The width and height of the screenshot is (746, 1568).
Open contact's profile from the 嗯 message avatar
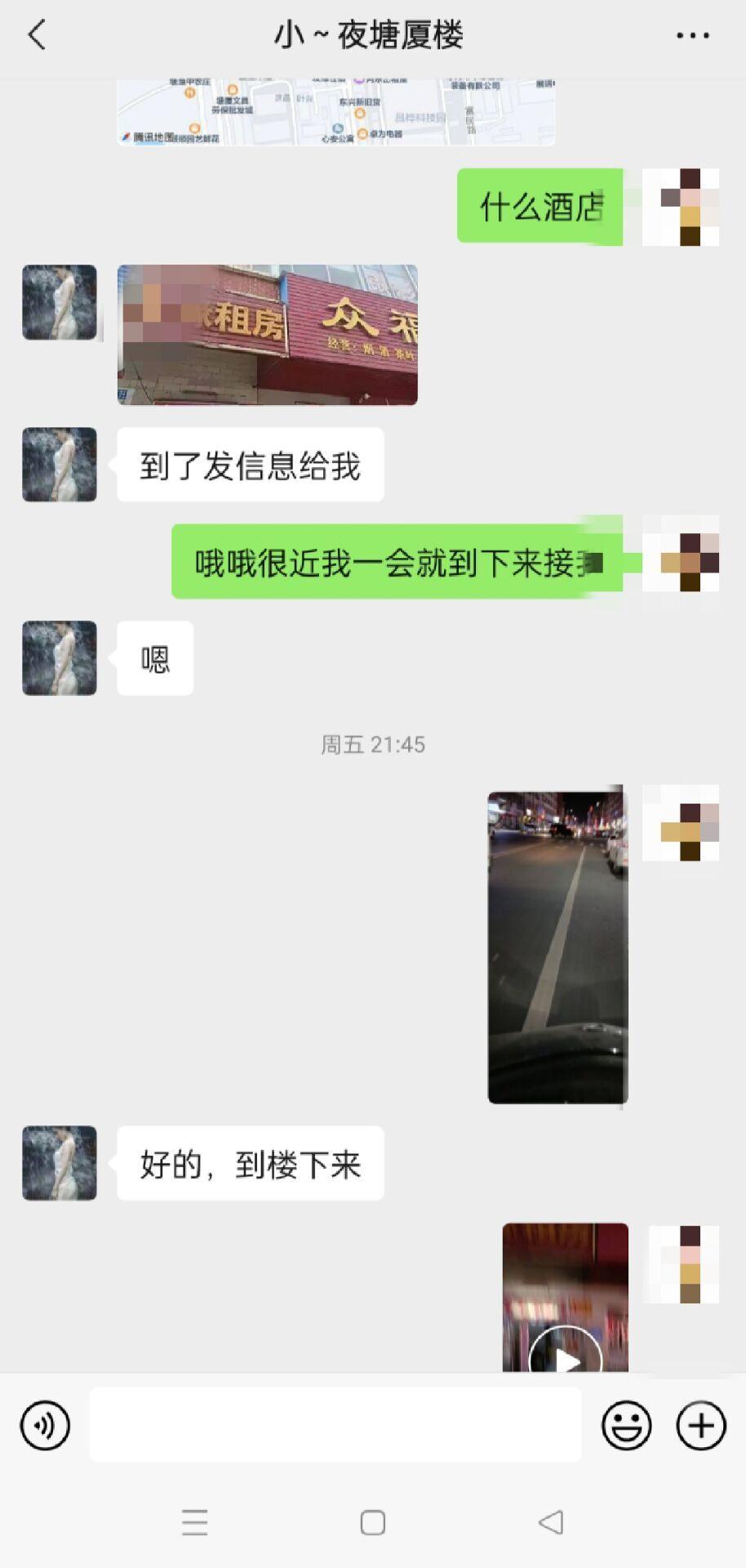tap(59, 658)
